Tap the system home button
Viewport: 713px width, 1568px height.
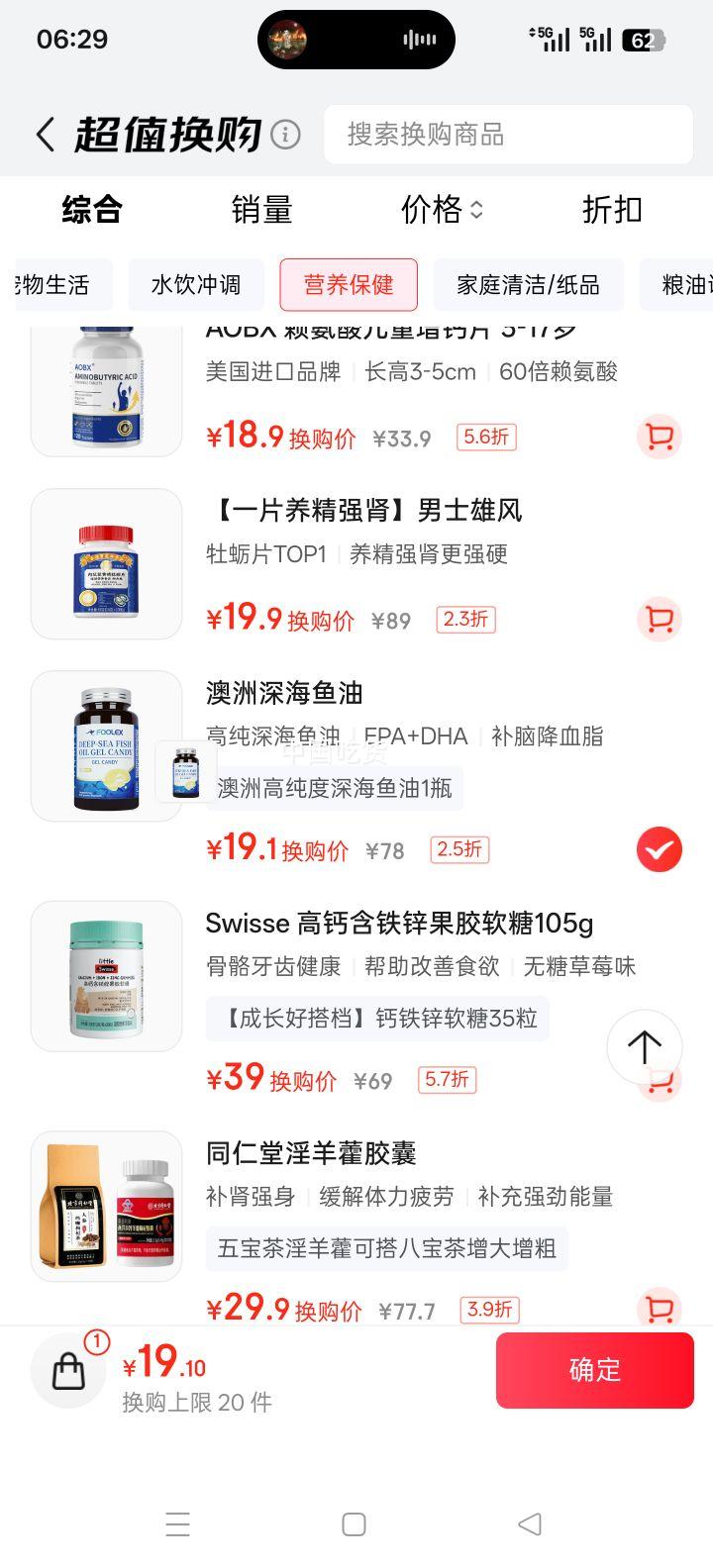pos(354,1524)
